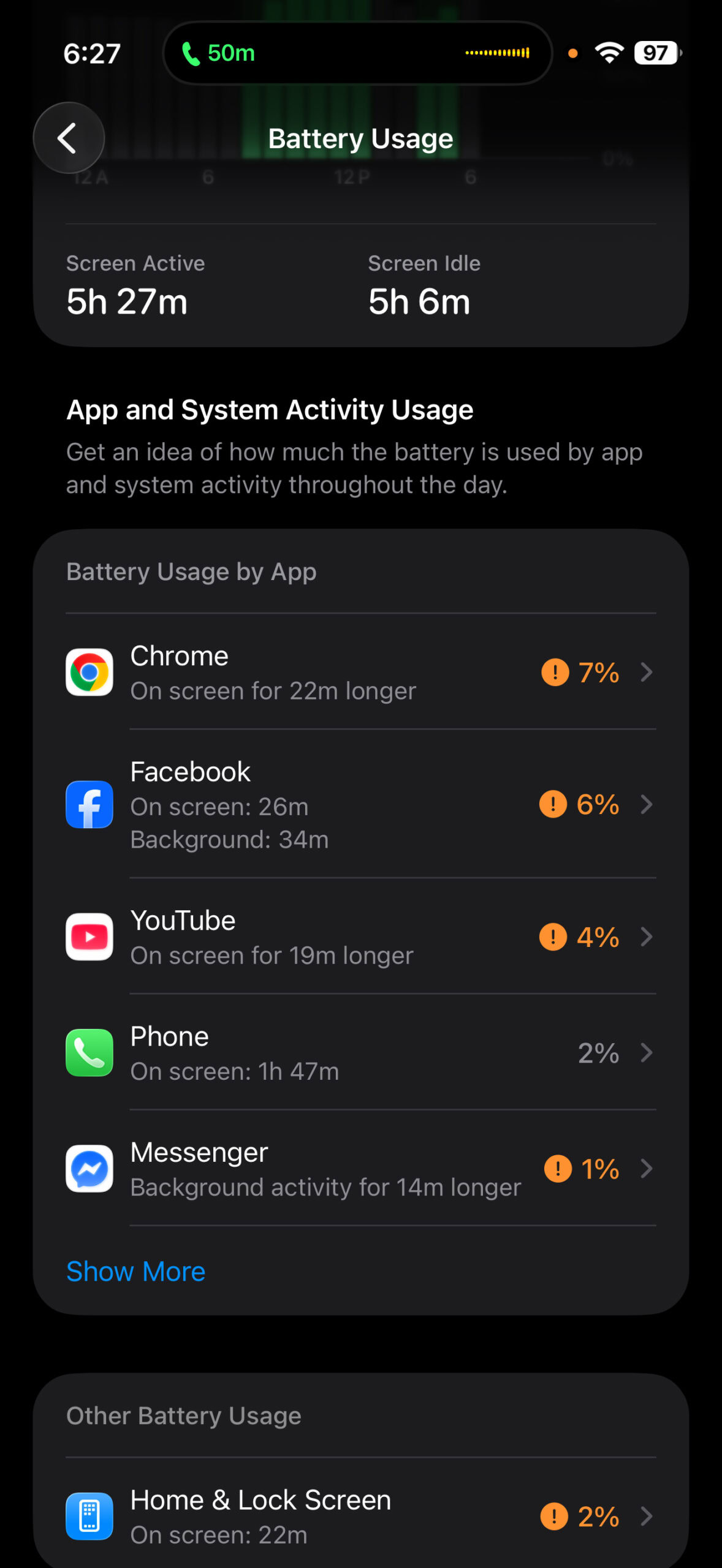722x1568 pixels.
Task: Tap the Messenger app icon
Action: point(89,1168)
